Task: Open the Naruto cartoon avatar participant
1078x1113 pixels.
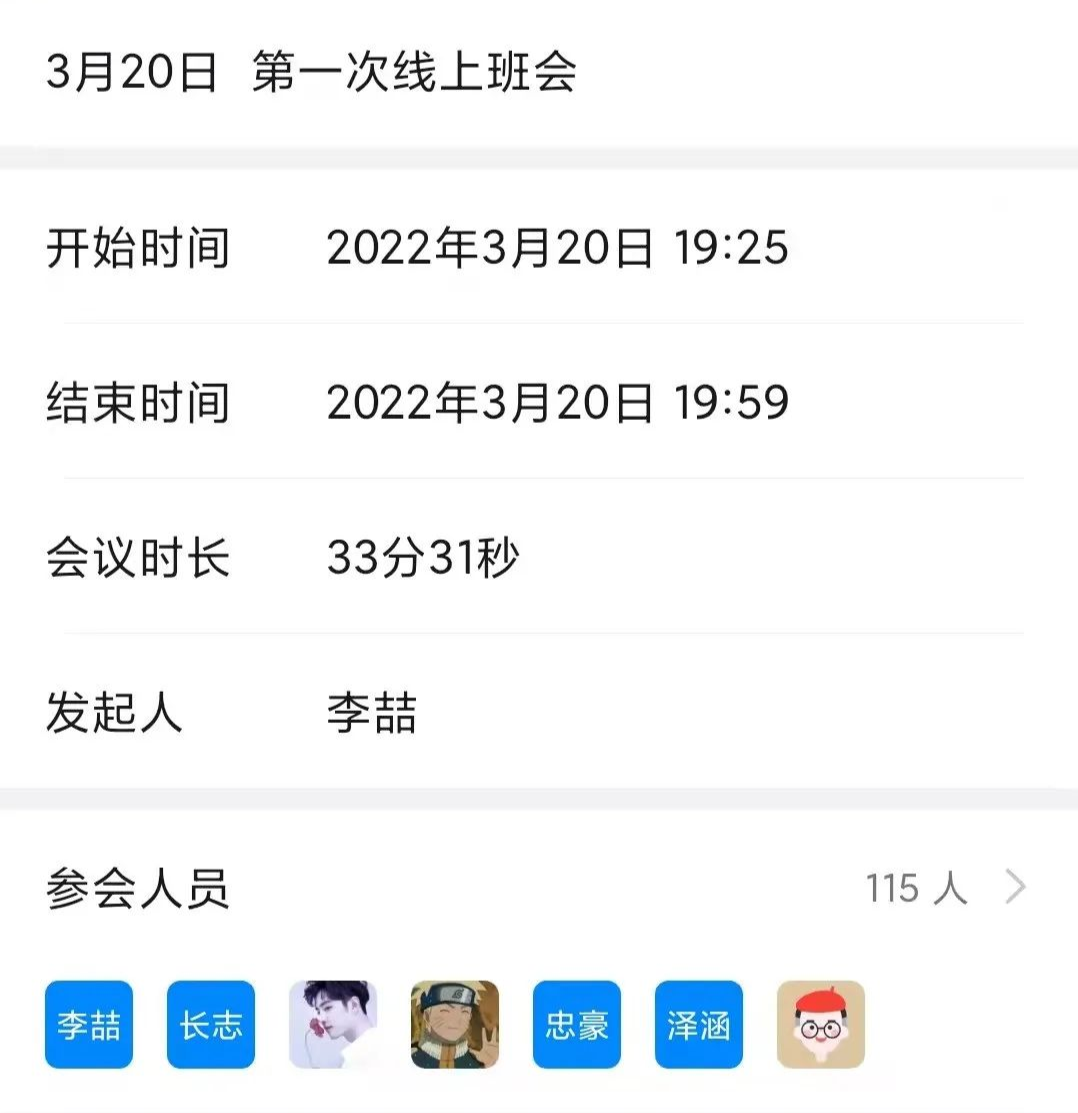Action: pyautogui.click(x=455, y=1025)
